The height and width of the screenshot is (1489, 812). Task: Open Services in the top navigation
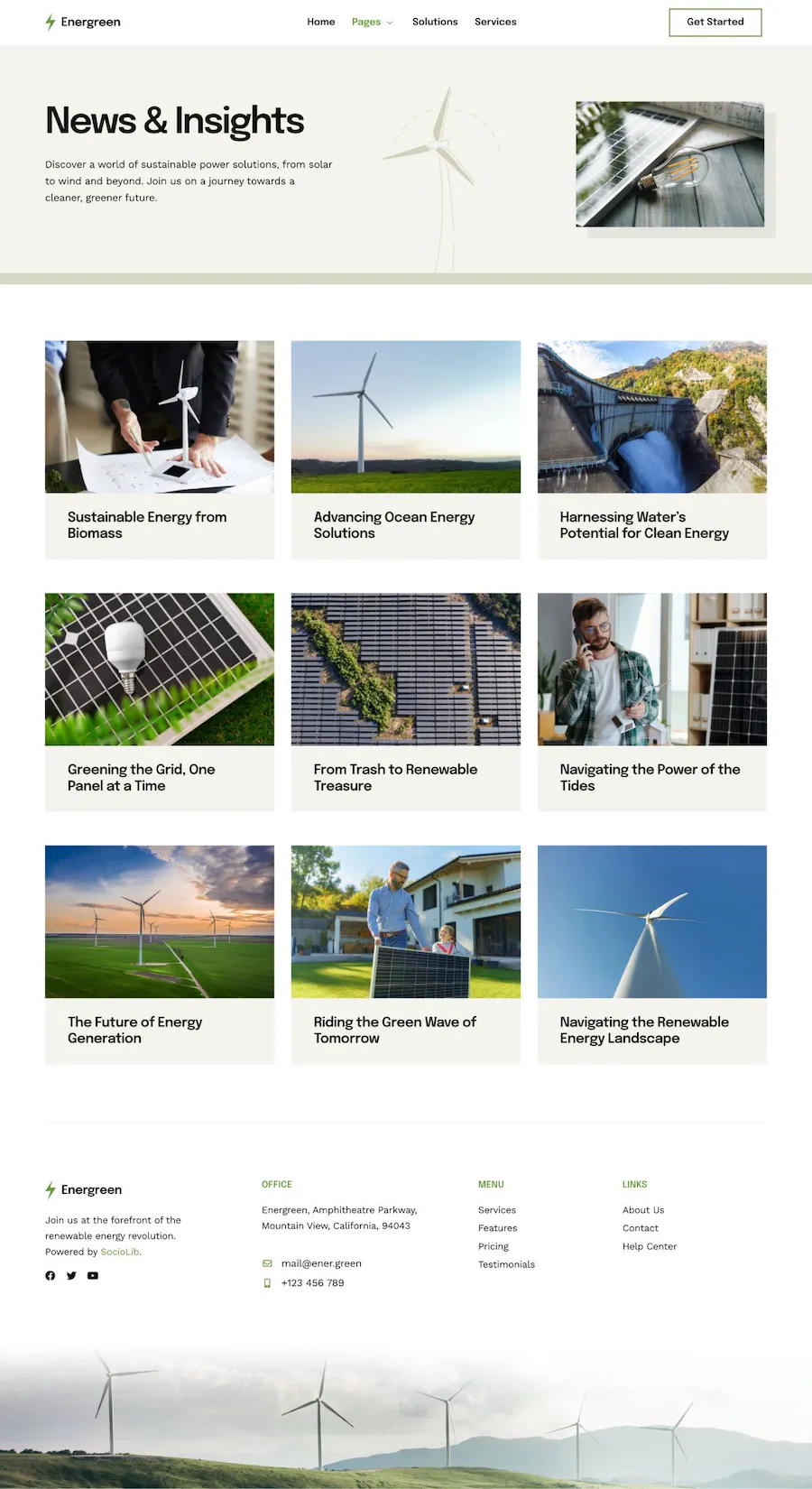click(495, 22)
